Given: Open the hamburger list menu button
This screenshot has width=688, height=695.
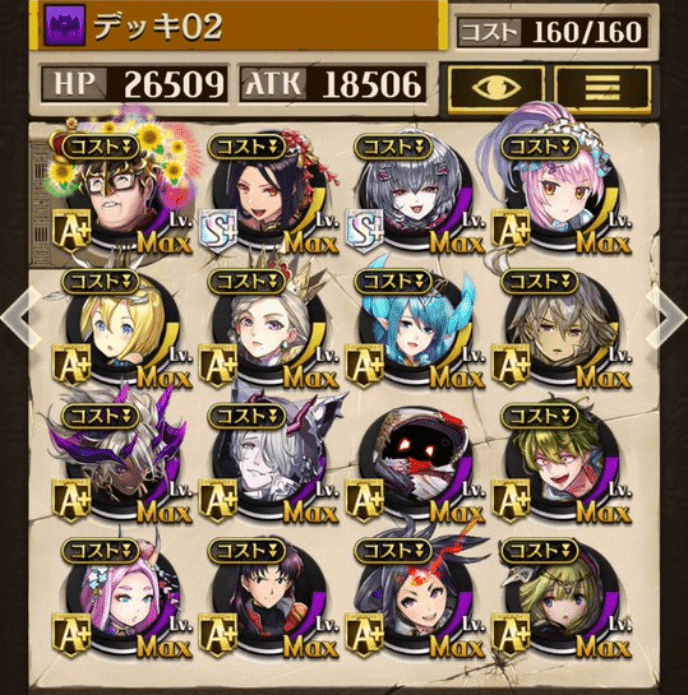Looking at the screenshot, I should pyautogui.click(x=603, y=87).
